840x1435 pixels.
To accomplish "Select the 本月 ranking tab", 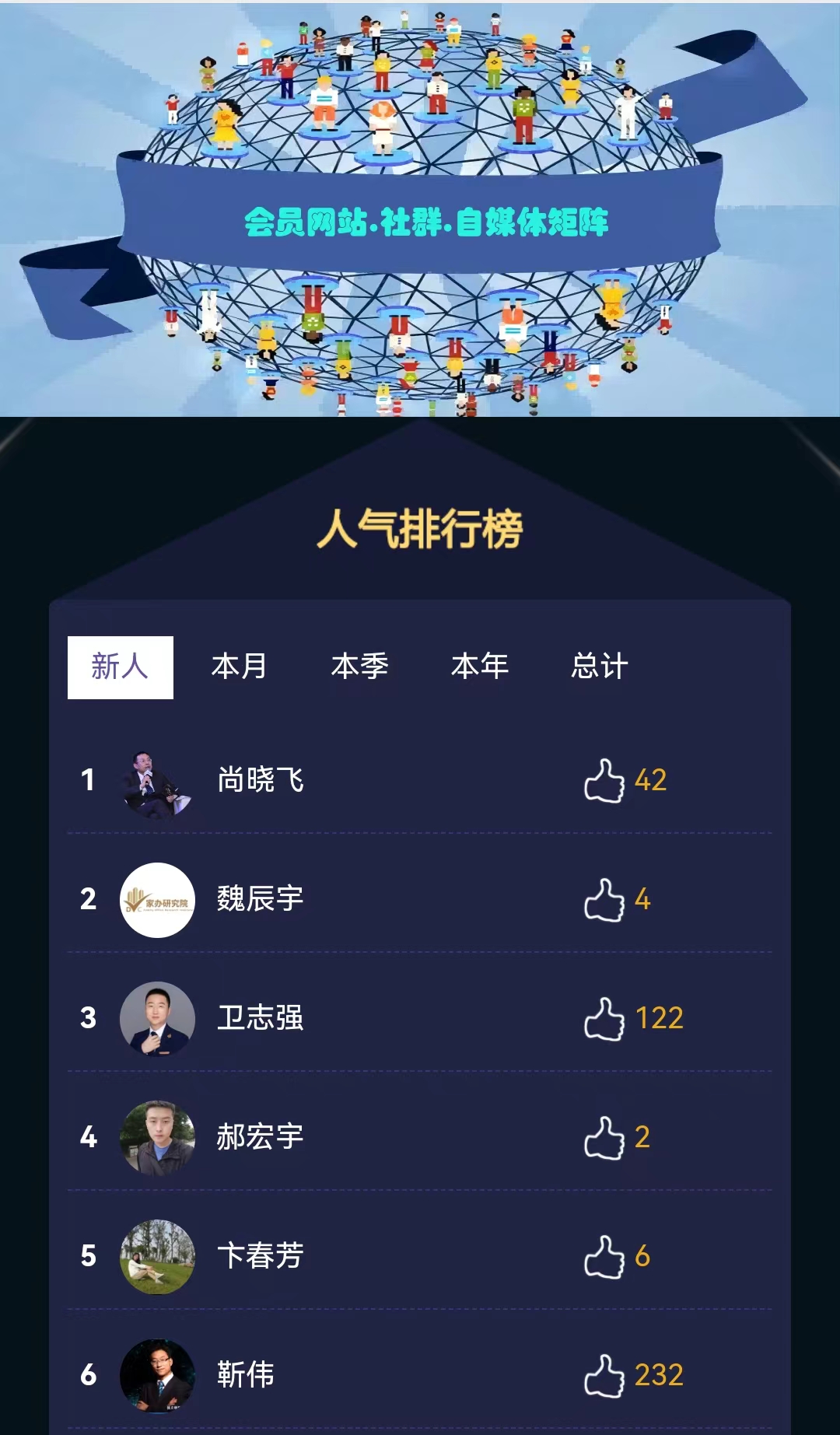I will (240, 667).
